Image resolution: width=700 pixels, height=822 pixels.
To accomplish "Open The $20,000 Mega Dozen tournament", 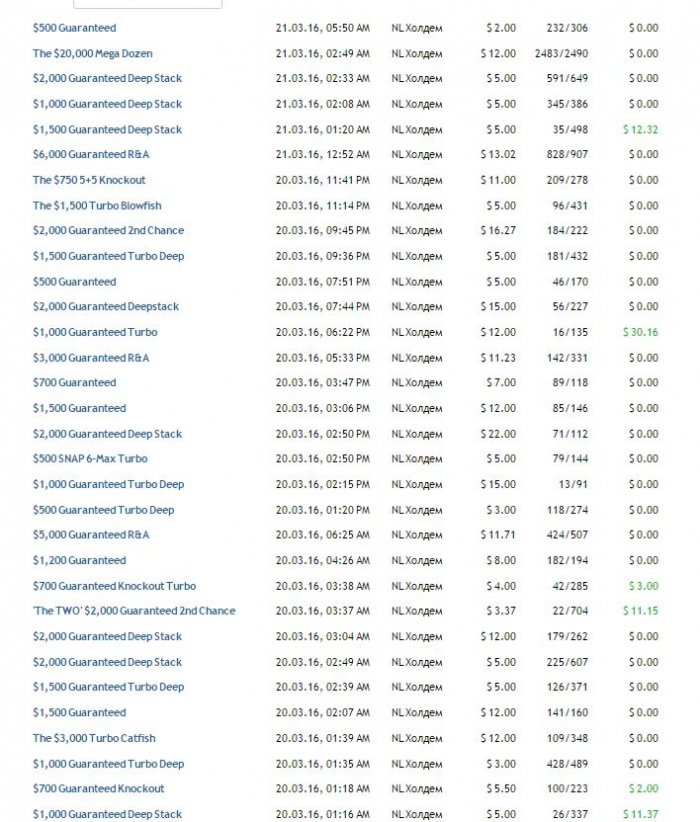I will coord(92,53).
